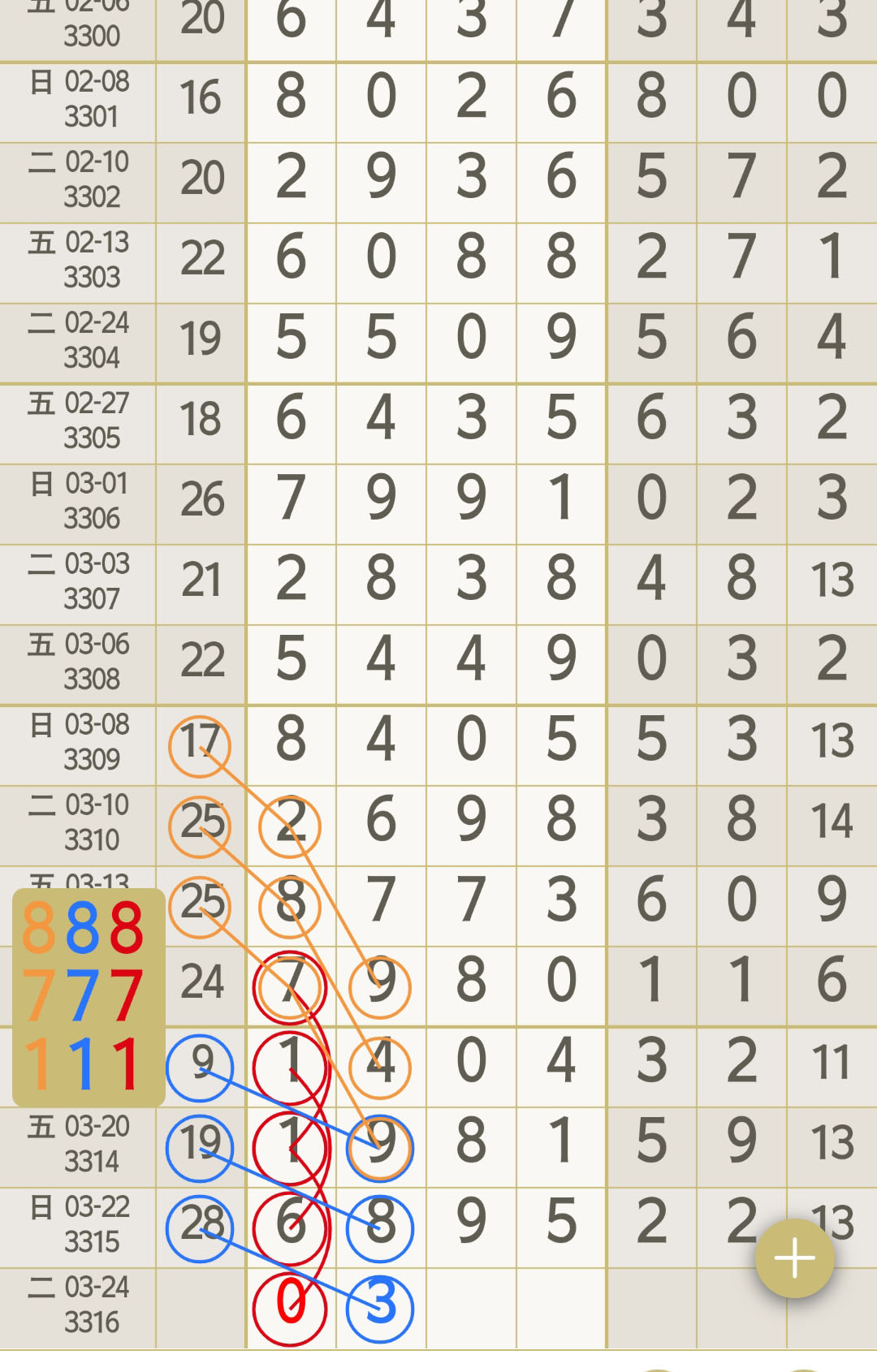Select the orange 1 in the color palette

pyautogui.click(x=37, y=1064)
